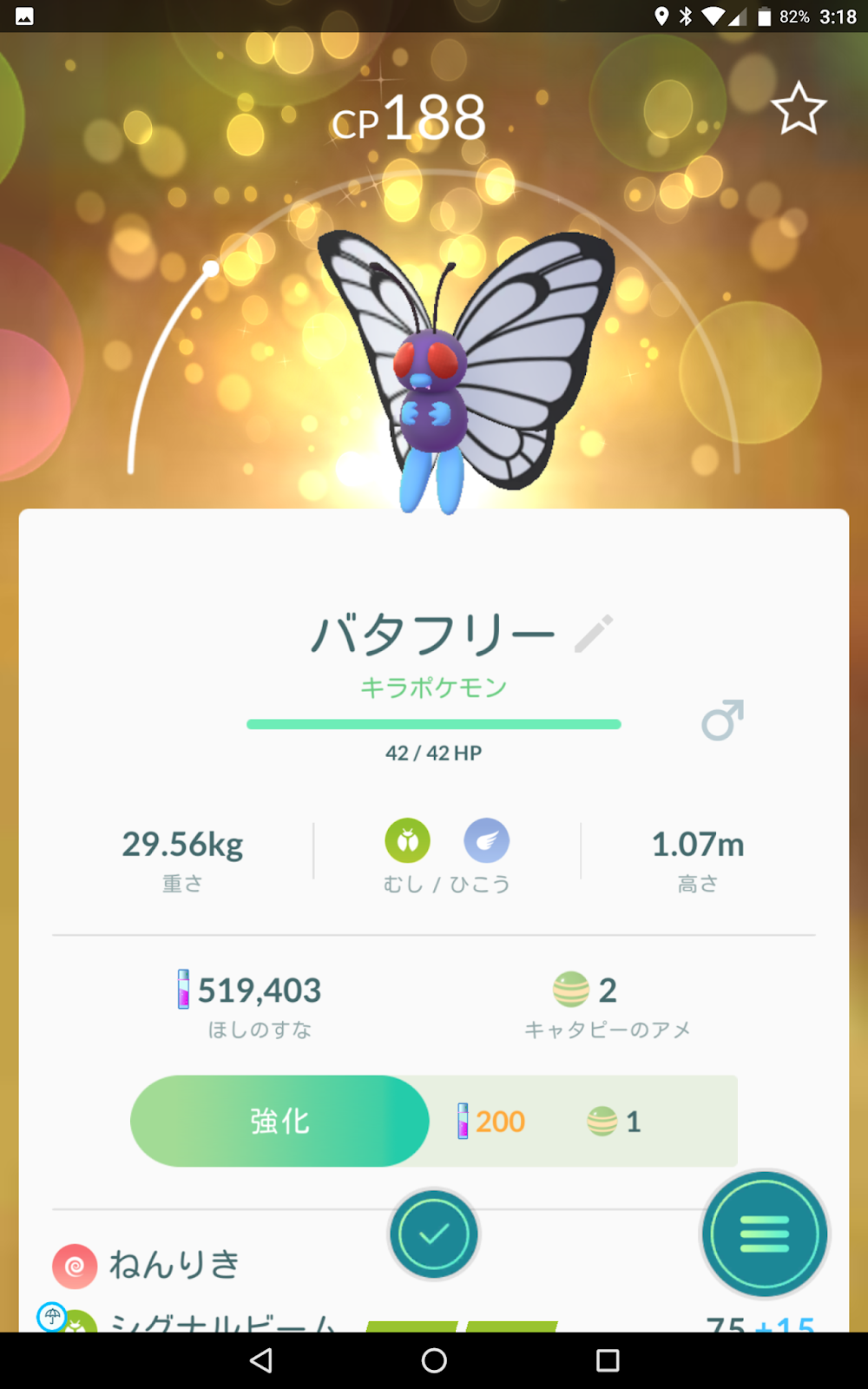Confirm with the round checkmark button
This screenshot has height=1389, width=868.
(433, 1234)
